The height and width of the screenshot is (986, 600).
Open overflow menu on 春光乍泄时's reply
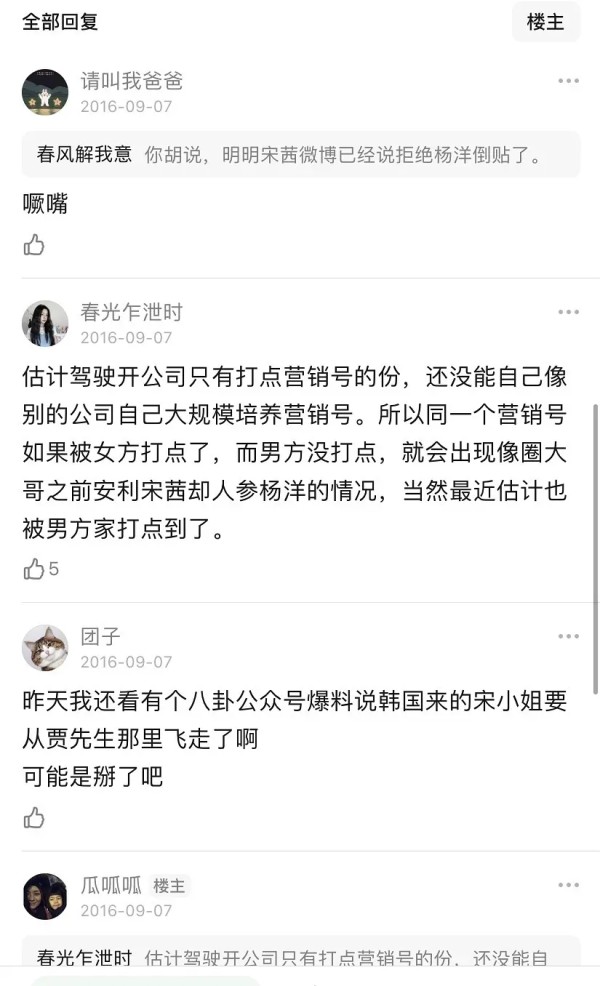pos(568,312)
